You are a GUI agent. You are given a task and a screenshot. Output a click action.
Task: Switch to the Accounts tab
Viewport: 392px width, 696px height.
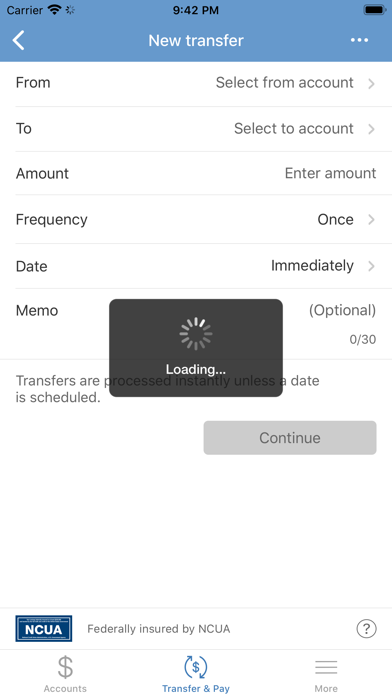tap(65, 674)
